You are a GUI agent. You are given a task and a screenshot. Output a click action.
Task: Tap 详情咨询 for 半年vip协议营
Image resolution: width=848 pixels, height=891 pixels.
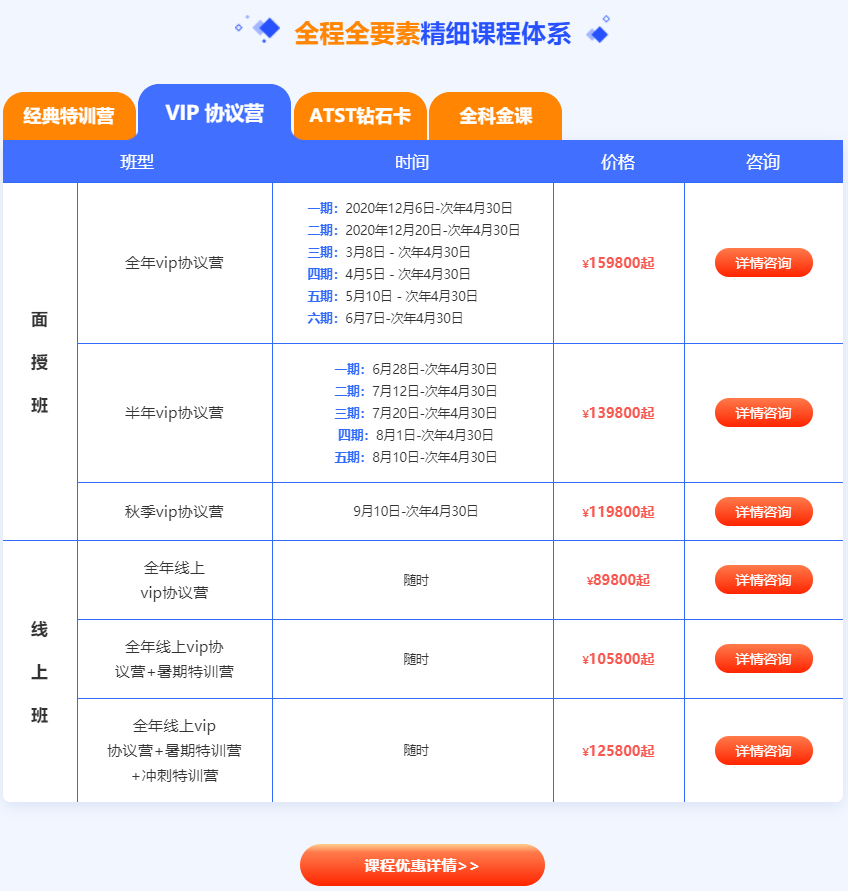[x=763, y=413]
